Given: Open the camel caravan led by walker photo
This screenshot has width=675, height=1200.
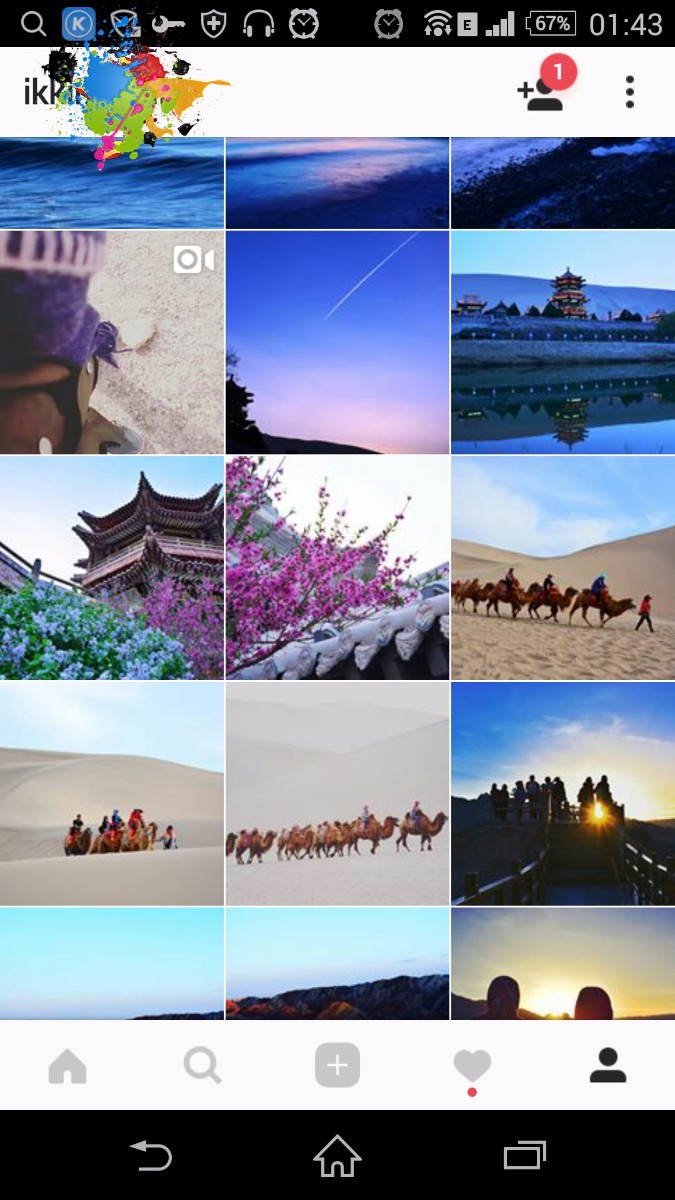Looking at the screenshot, I should [x=563, y=568].
